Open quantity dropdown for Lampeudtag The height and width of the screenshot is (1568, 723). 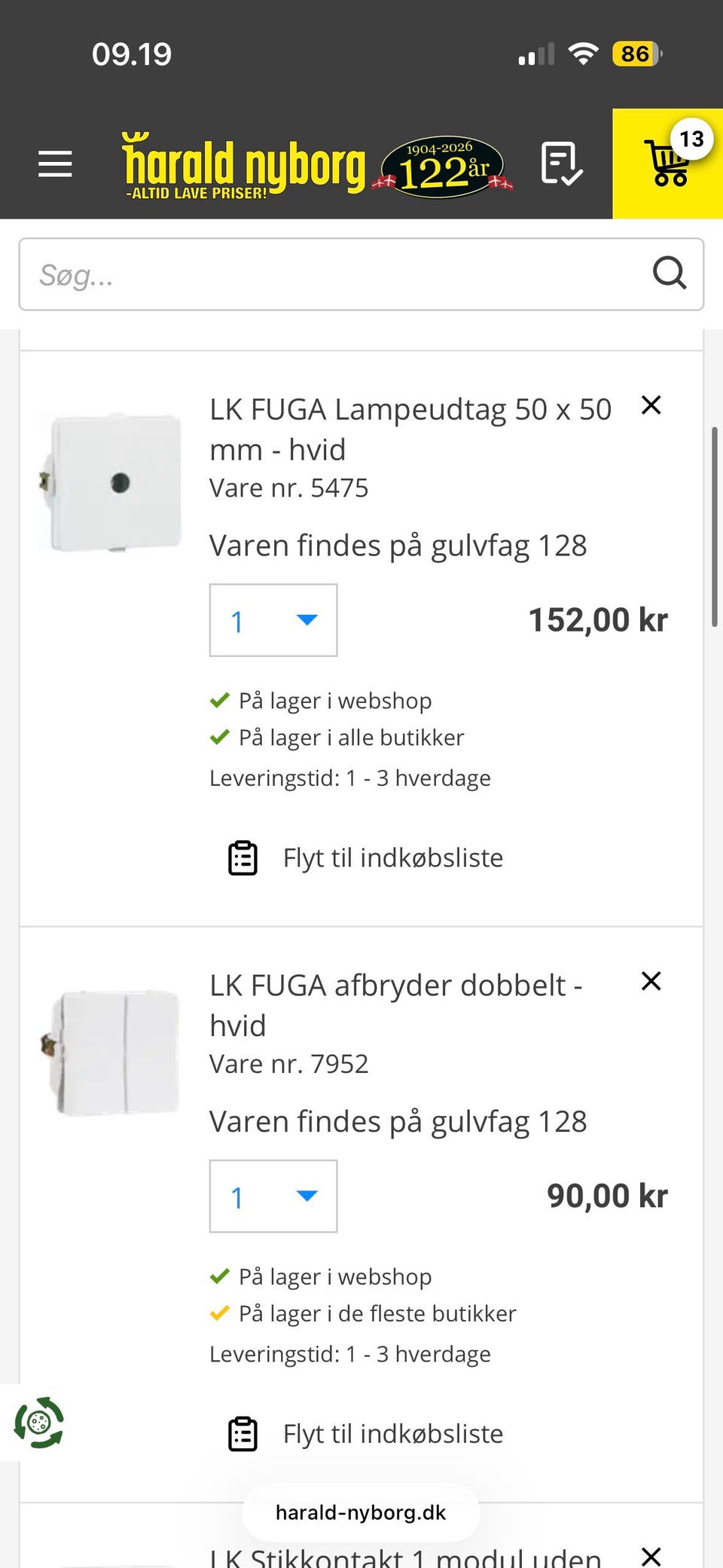coord(273,619)
